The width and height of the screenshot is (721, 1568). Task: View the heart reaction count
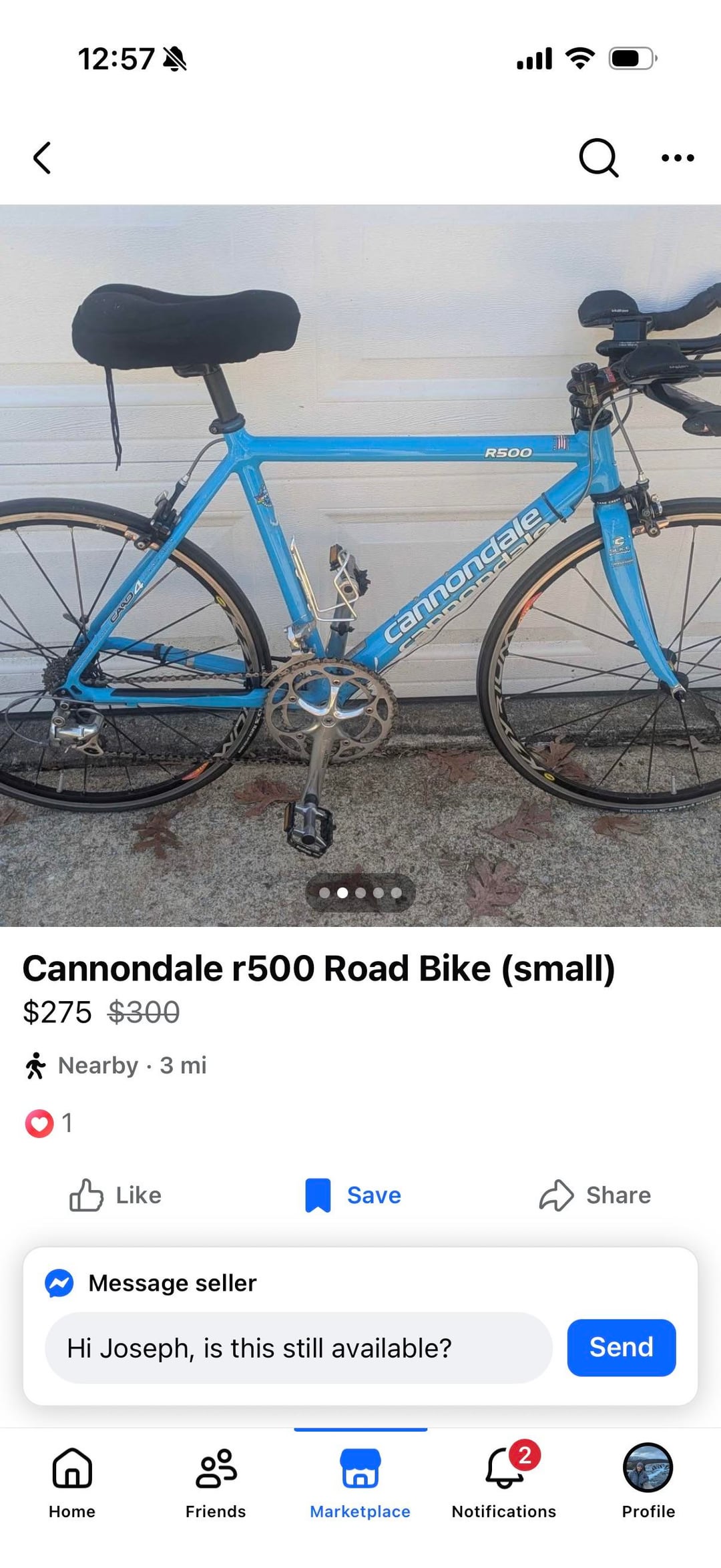[x=49, y=1123]
